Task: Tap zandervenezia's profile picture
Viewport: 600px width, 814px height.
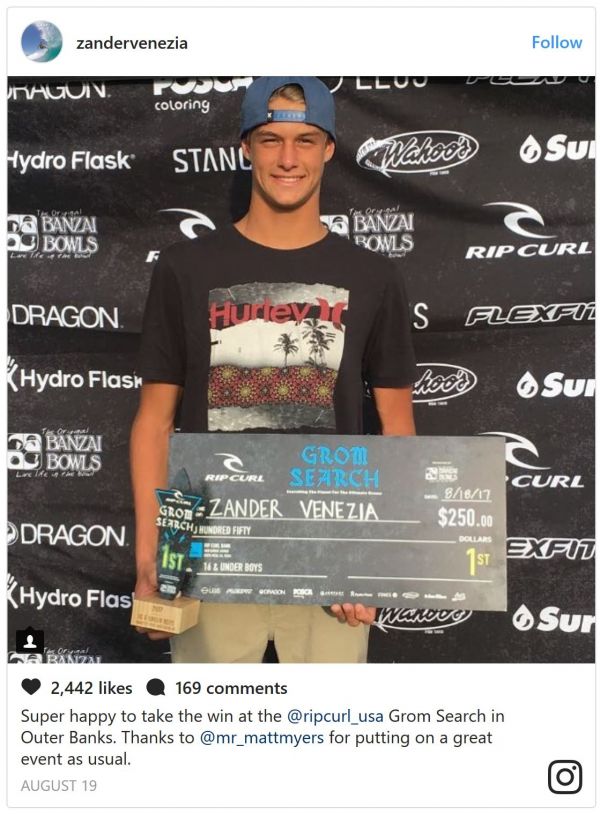Action: click(x=41, y=42)
